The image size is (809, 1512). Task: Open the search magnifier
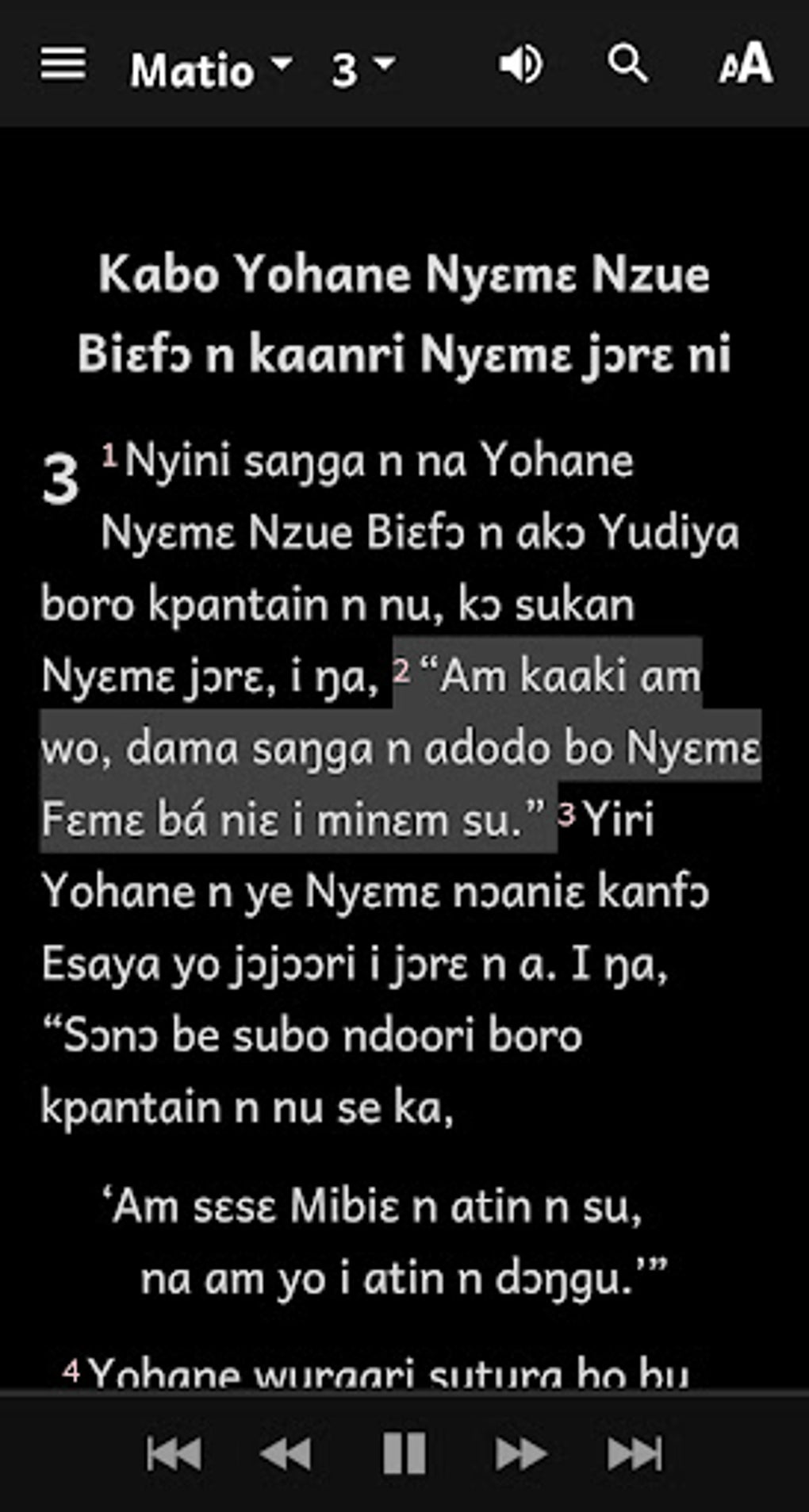[628, 63]
